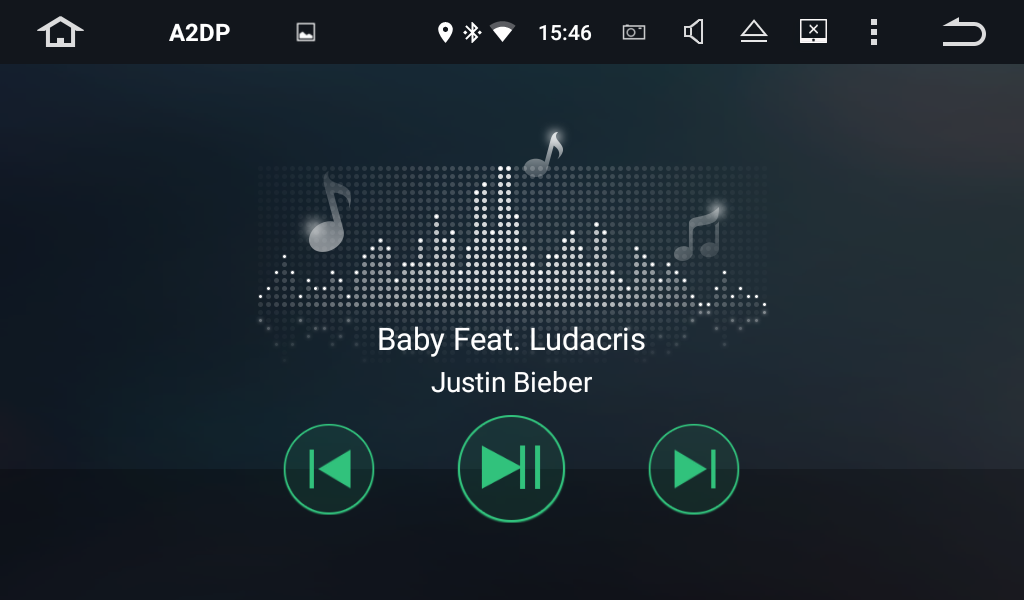Skip to the previous track
Screen dimensions: 1024x600
coord(329,468)
